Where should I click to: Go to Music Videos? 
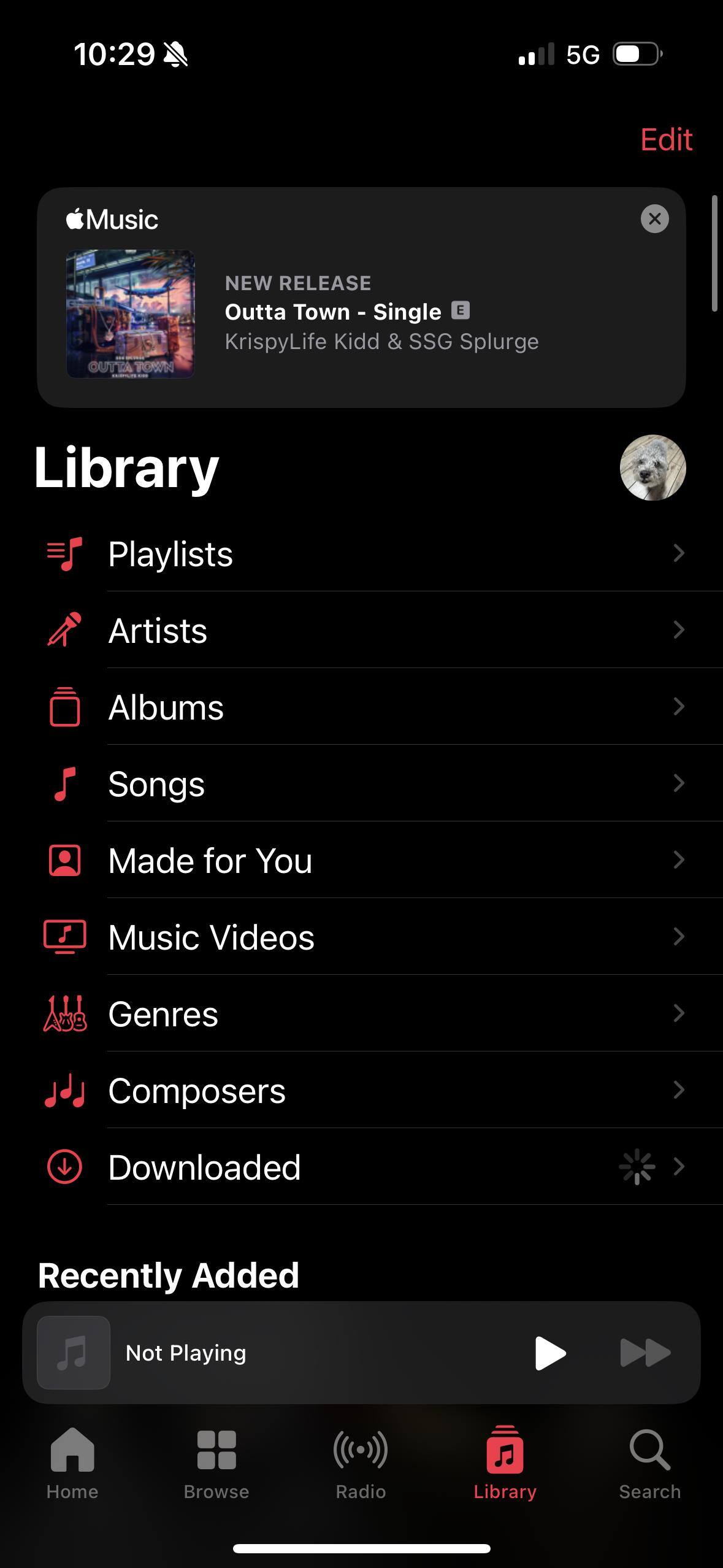(x=362, y=937)
